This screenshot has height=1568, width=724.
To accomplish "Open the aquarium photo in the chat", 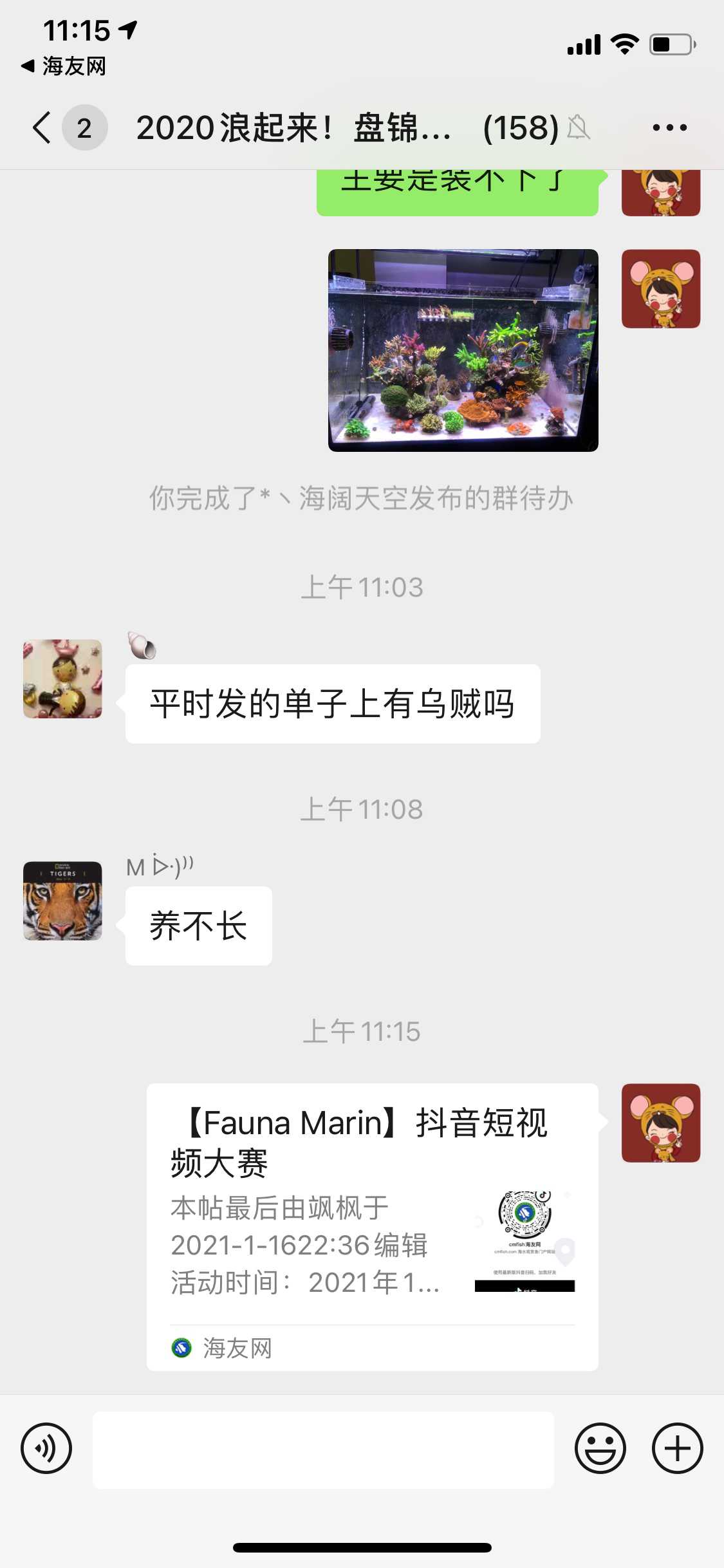I will pyautogui.click(x=463, y=350).
